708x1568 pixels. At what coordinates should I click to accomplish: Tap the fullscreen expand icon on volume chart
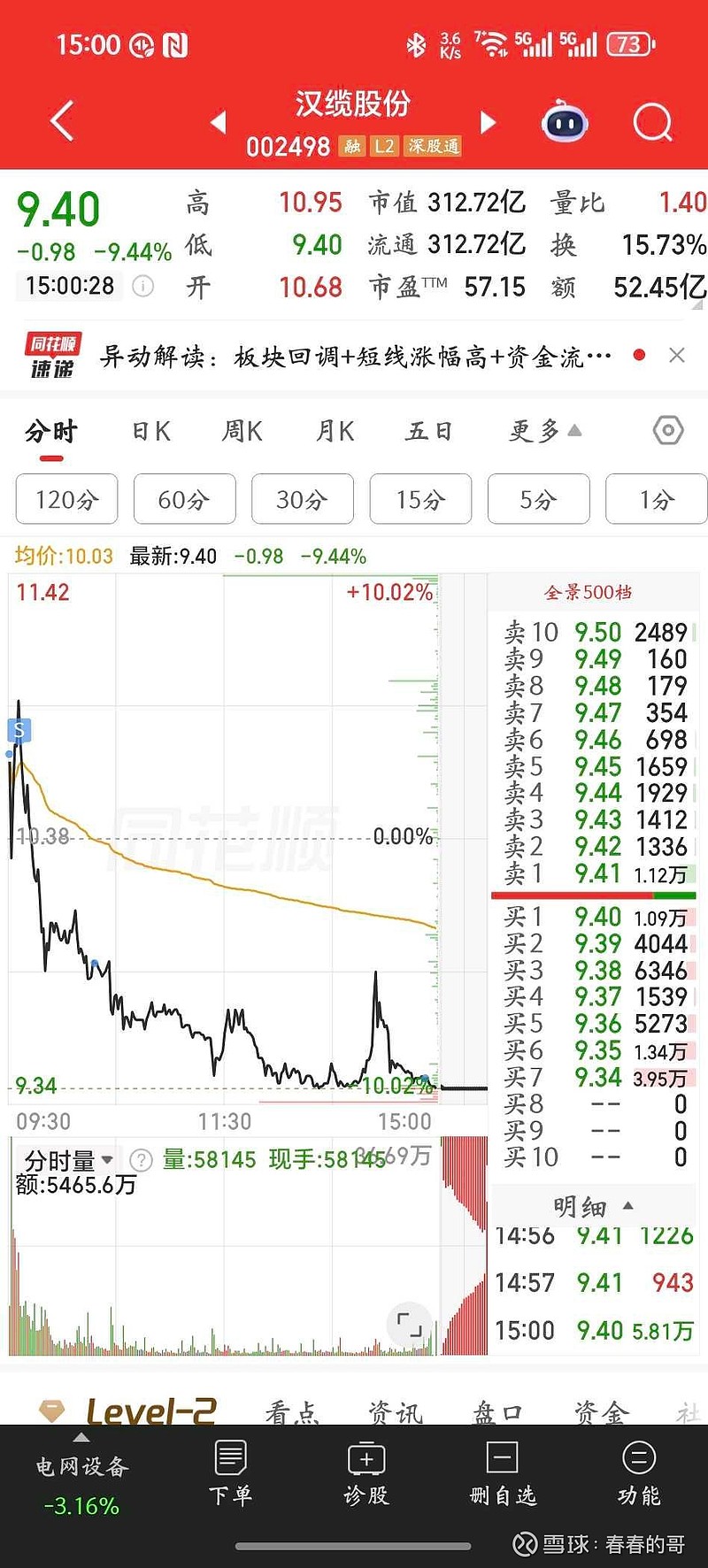[408, 1325]
